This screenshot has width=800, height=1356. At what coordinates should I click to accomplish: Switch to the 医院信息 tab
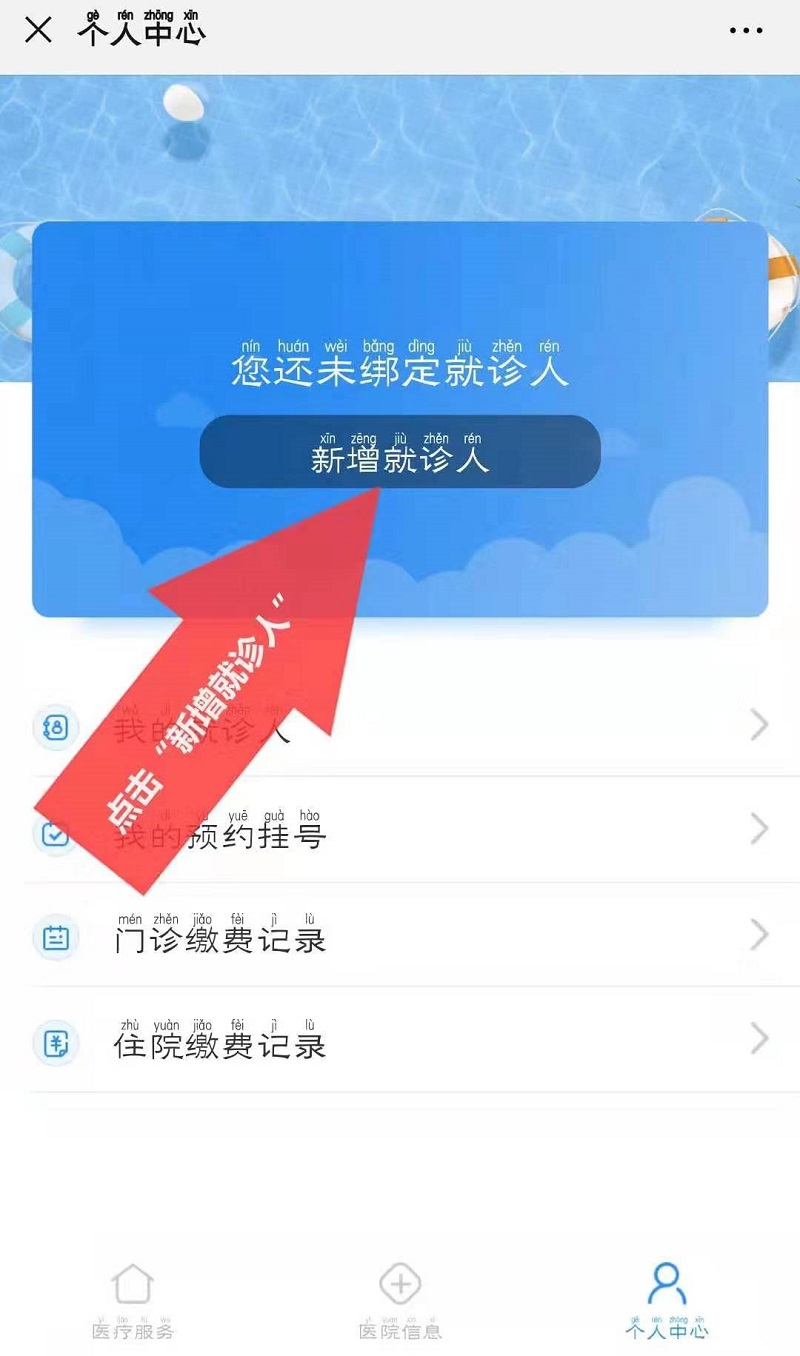[400, 1300]
